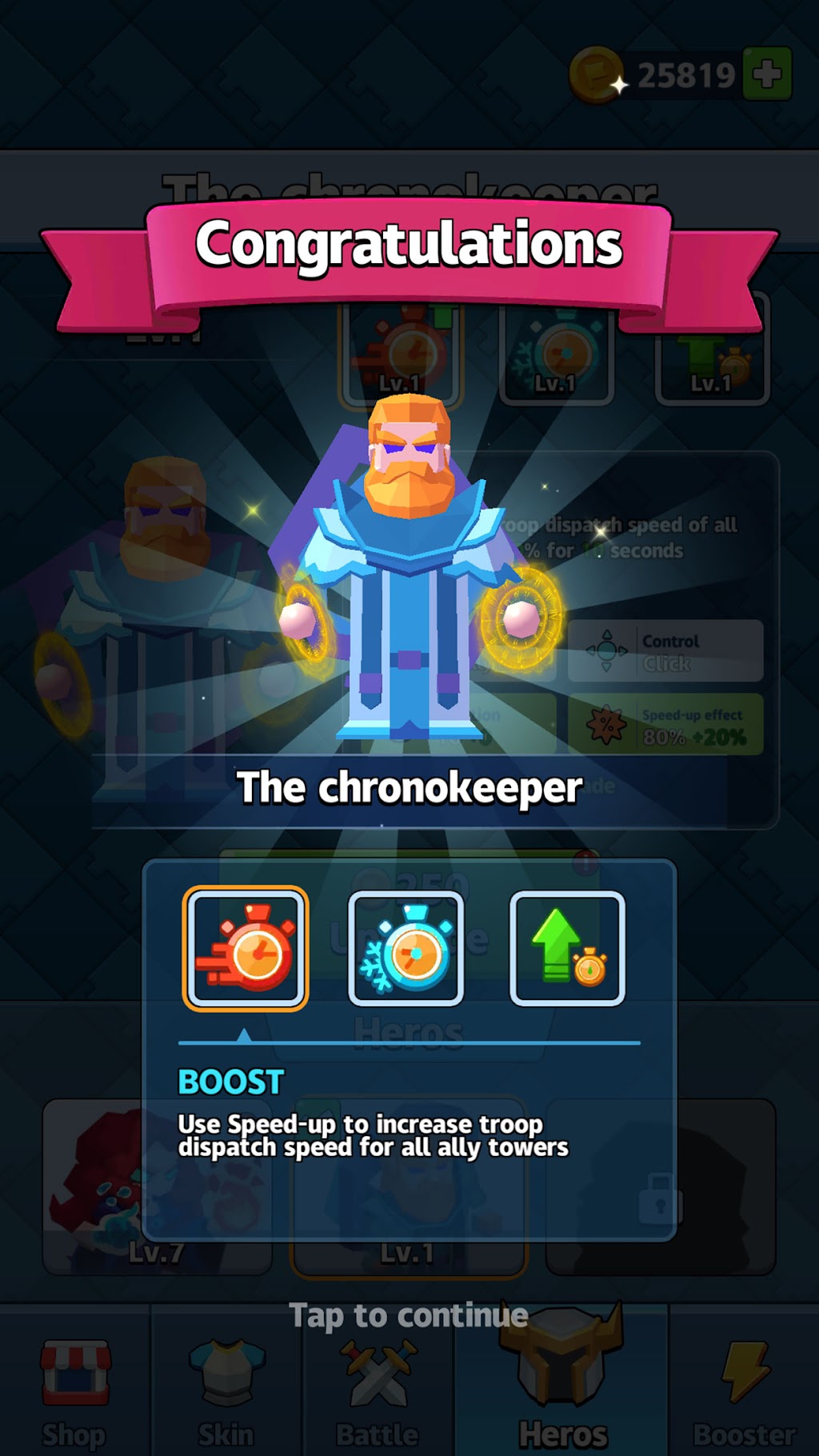Tap to continue past the congratulations
Screen dimensions: 819x1456
coord(408,1315)
